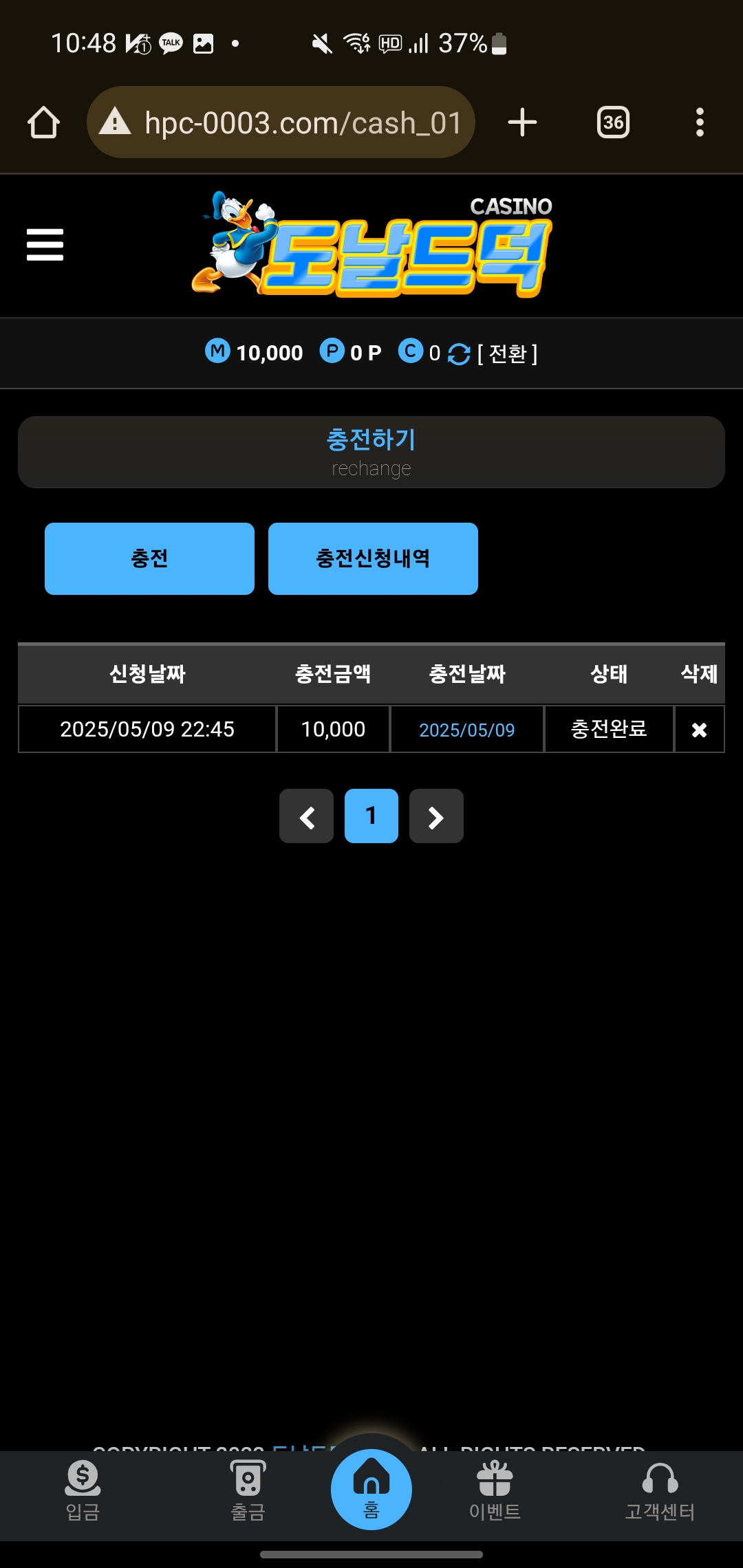The width and height of the screenshot is (743, 1568).
Task: Tap the browser home button
Action: (x=43, y=122)
